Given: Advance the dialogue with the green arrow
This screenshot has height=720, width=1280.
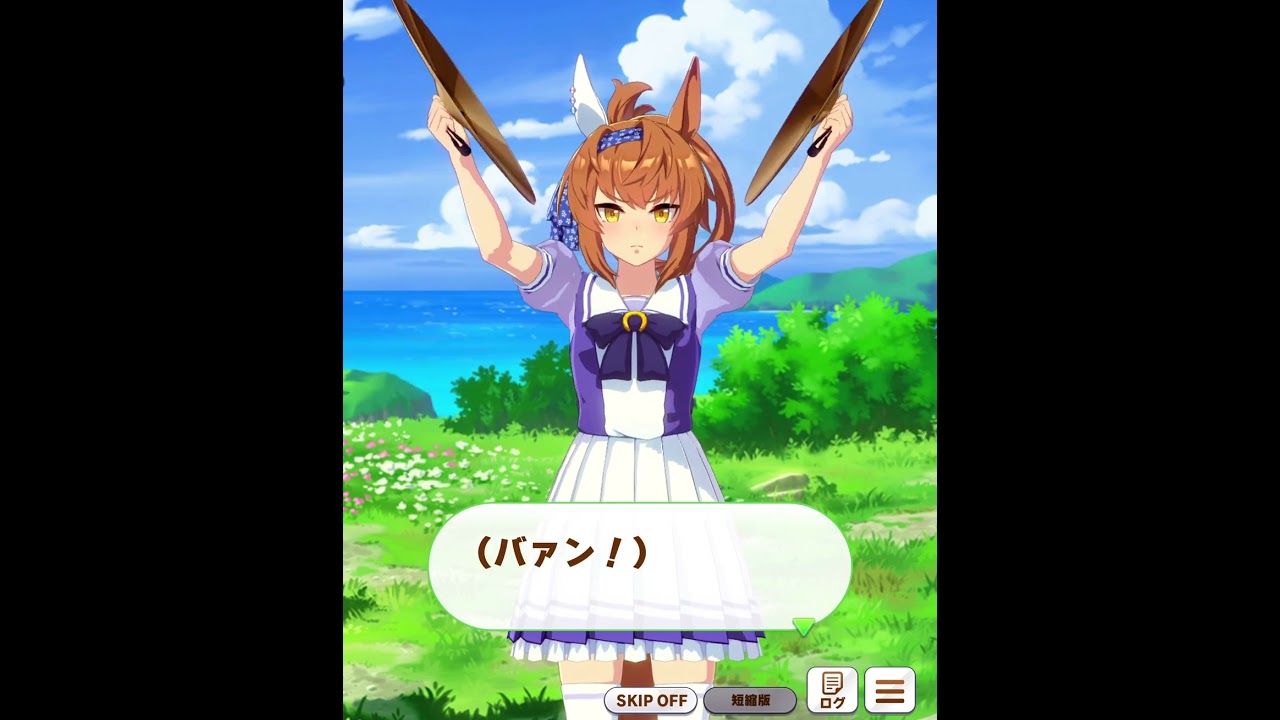Looking at the screenshot, I should 803,626.
